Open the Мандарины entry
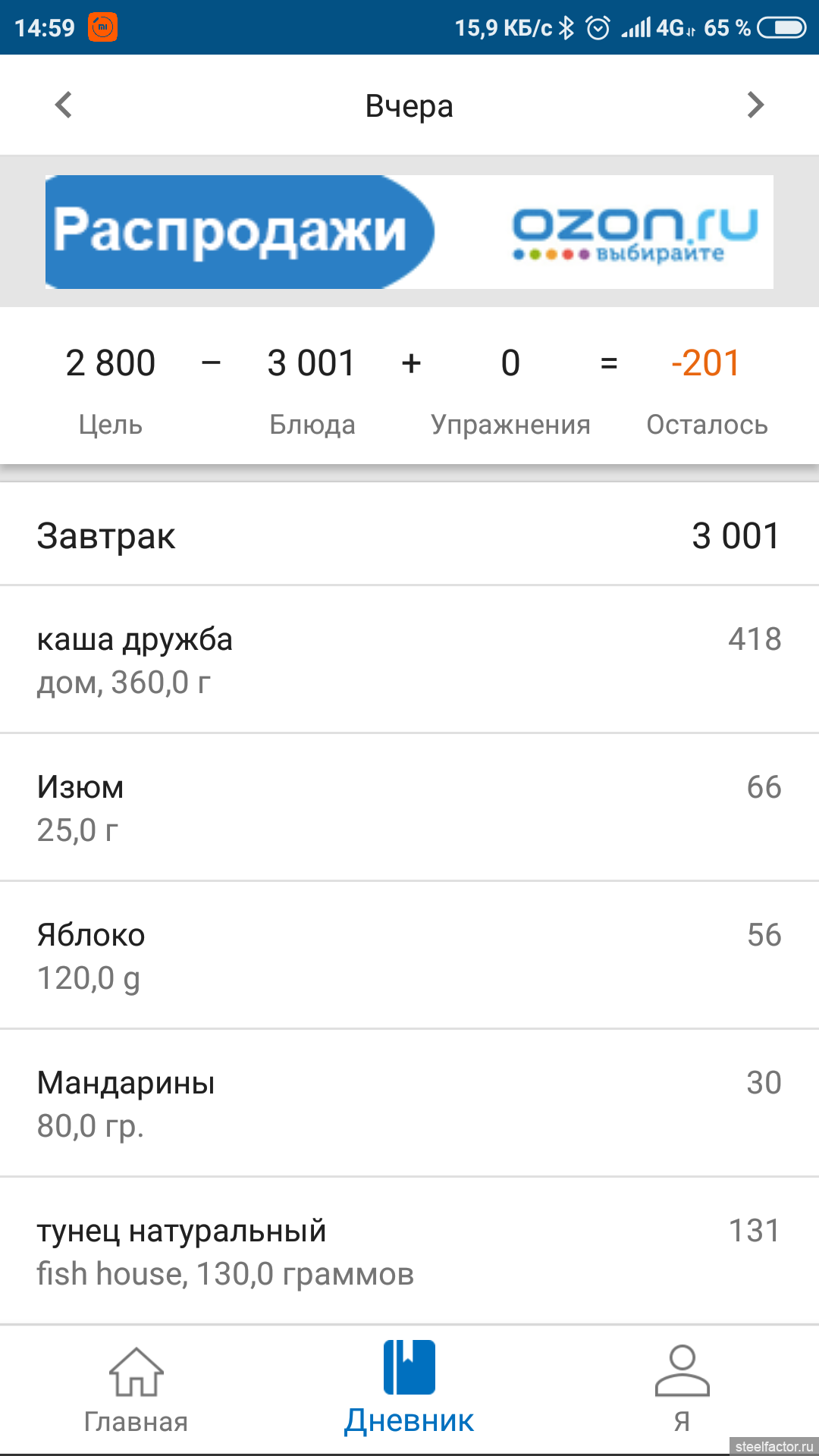 pos(409,1103)
